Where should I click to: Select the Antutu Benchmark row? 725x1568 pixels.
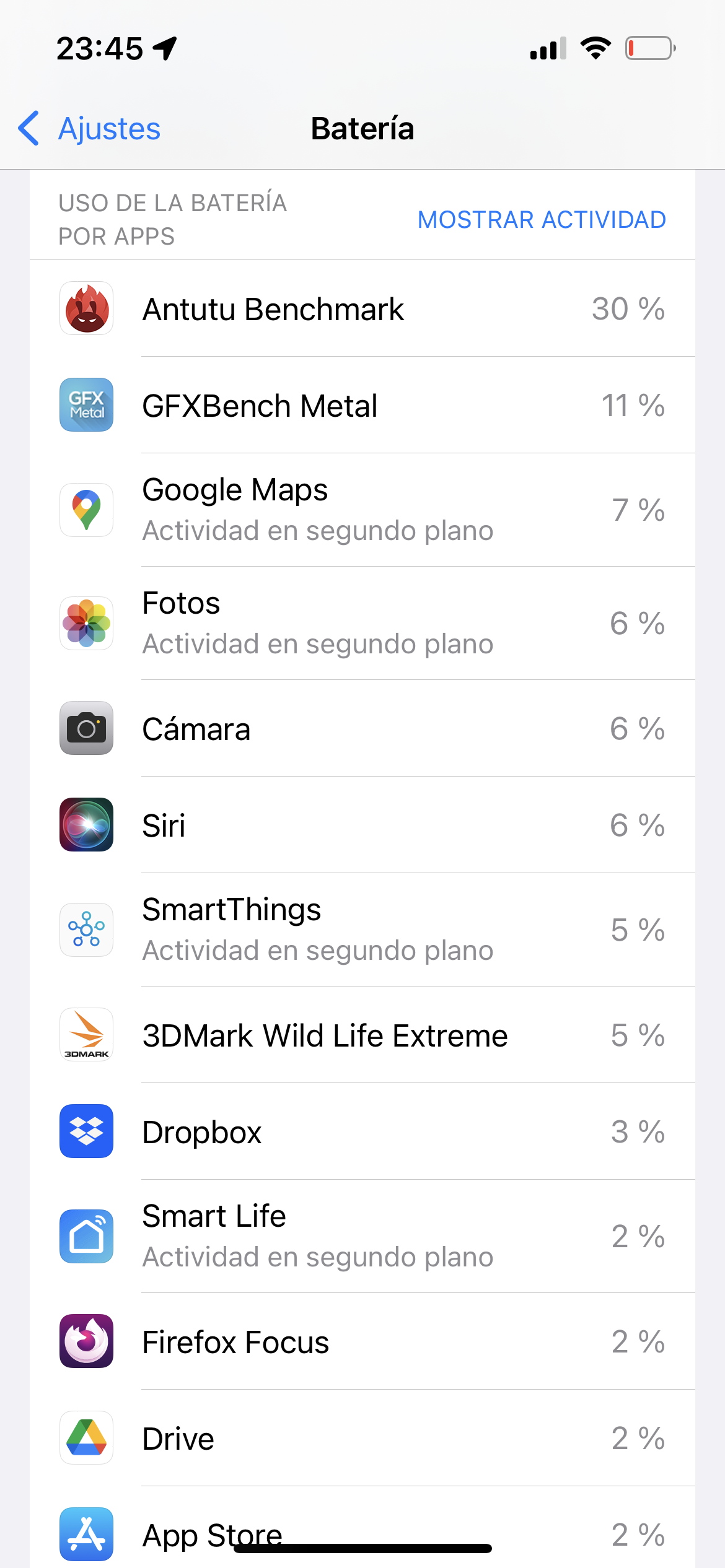[362, 308]
